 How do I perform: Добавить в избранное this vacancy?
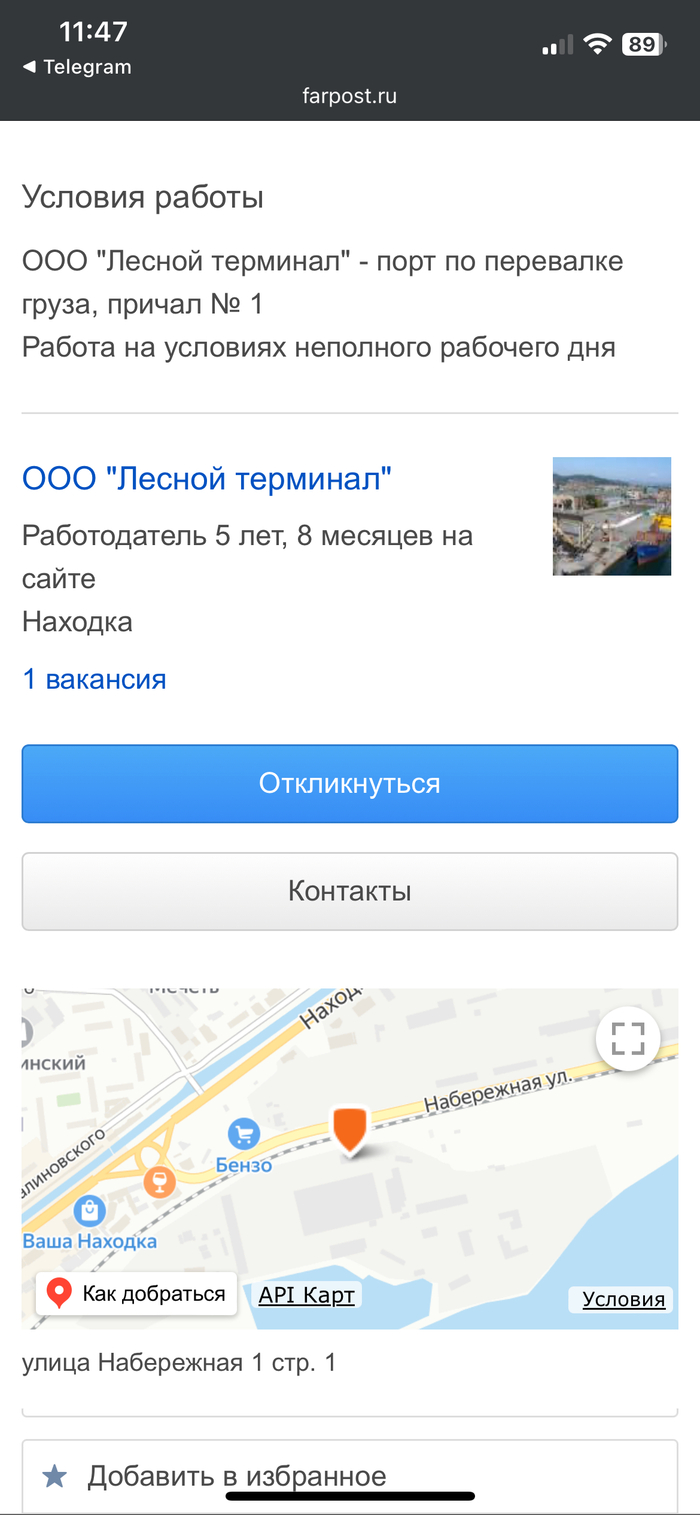(236, 1475)
